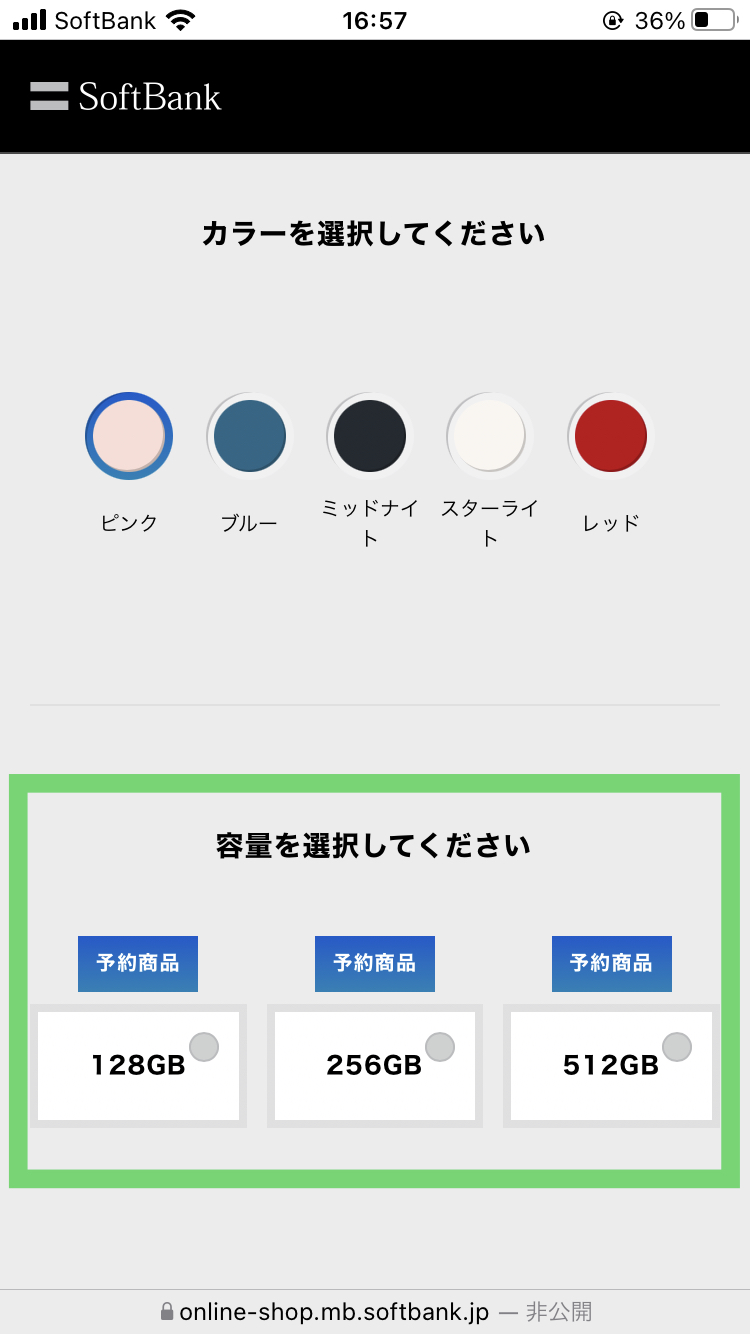Viewport: 750px width, 1334px height.
Task: Tap the 予約商品 badge above 512GB
Action: pos(611,963)
